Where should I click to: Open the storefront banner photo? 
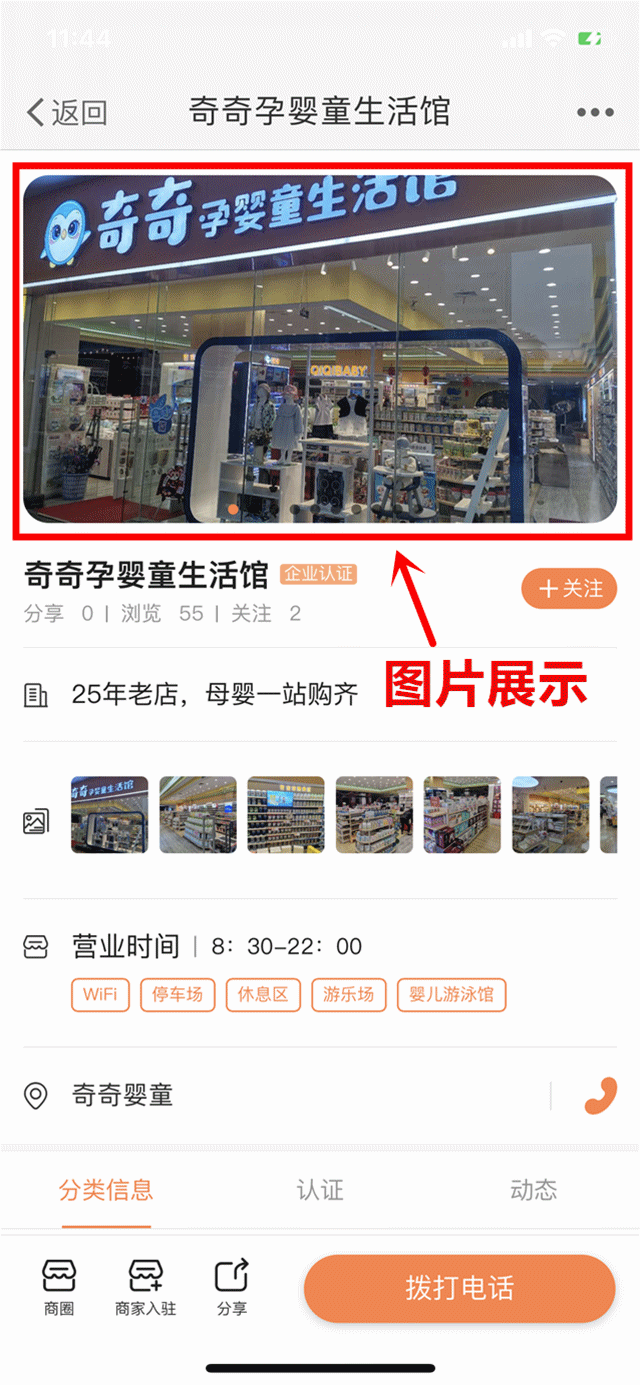[x=320, y=348]
